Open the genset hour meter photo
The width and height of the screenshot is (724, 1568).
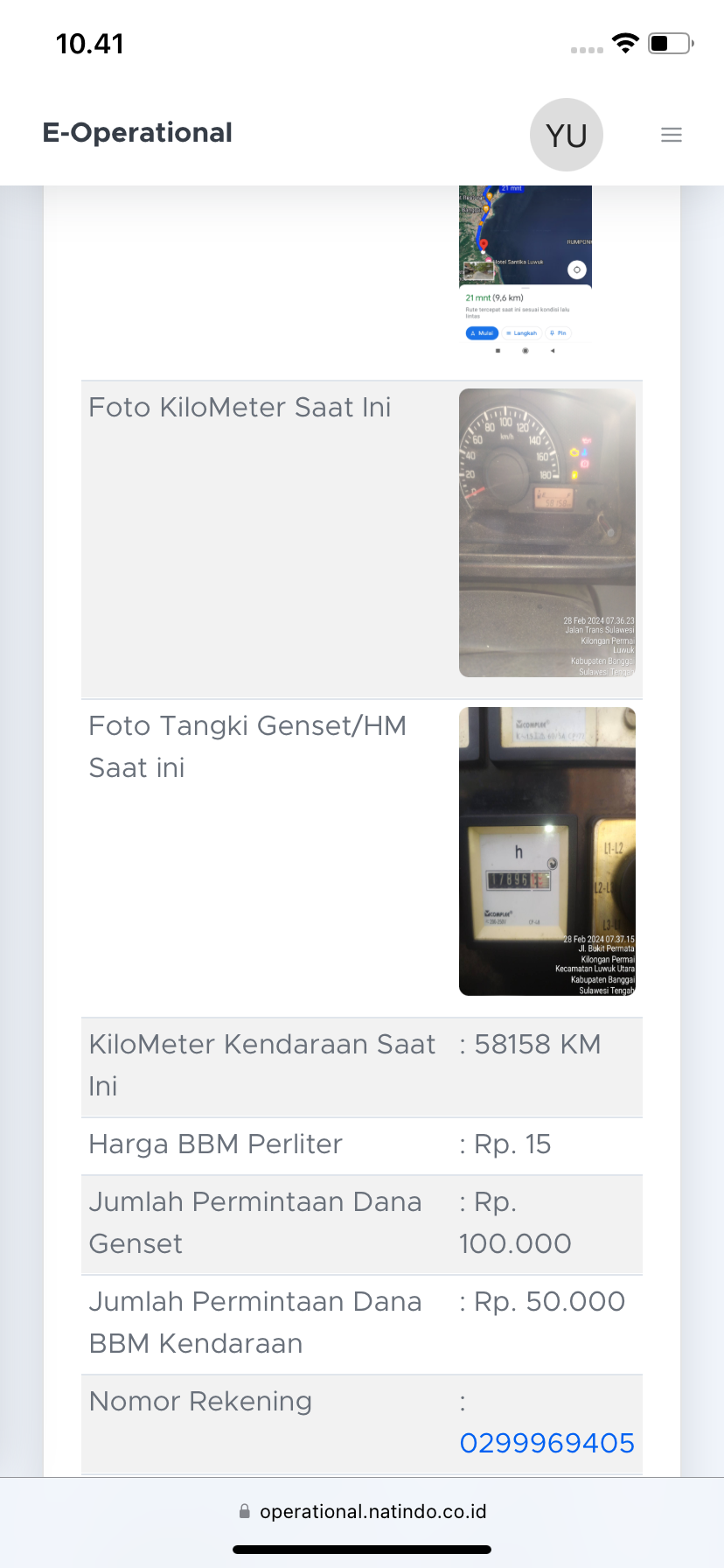[x=547, y=851]
